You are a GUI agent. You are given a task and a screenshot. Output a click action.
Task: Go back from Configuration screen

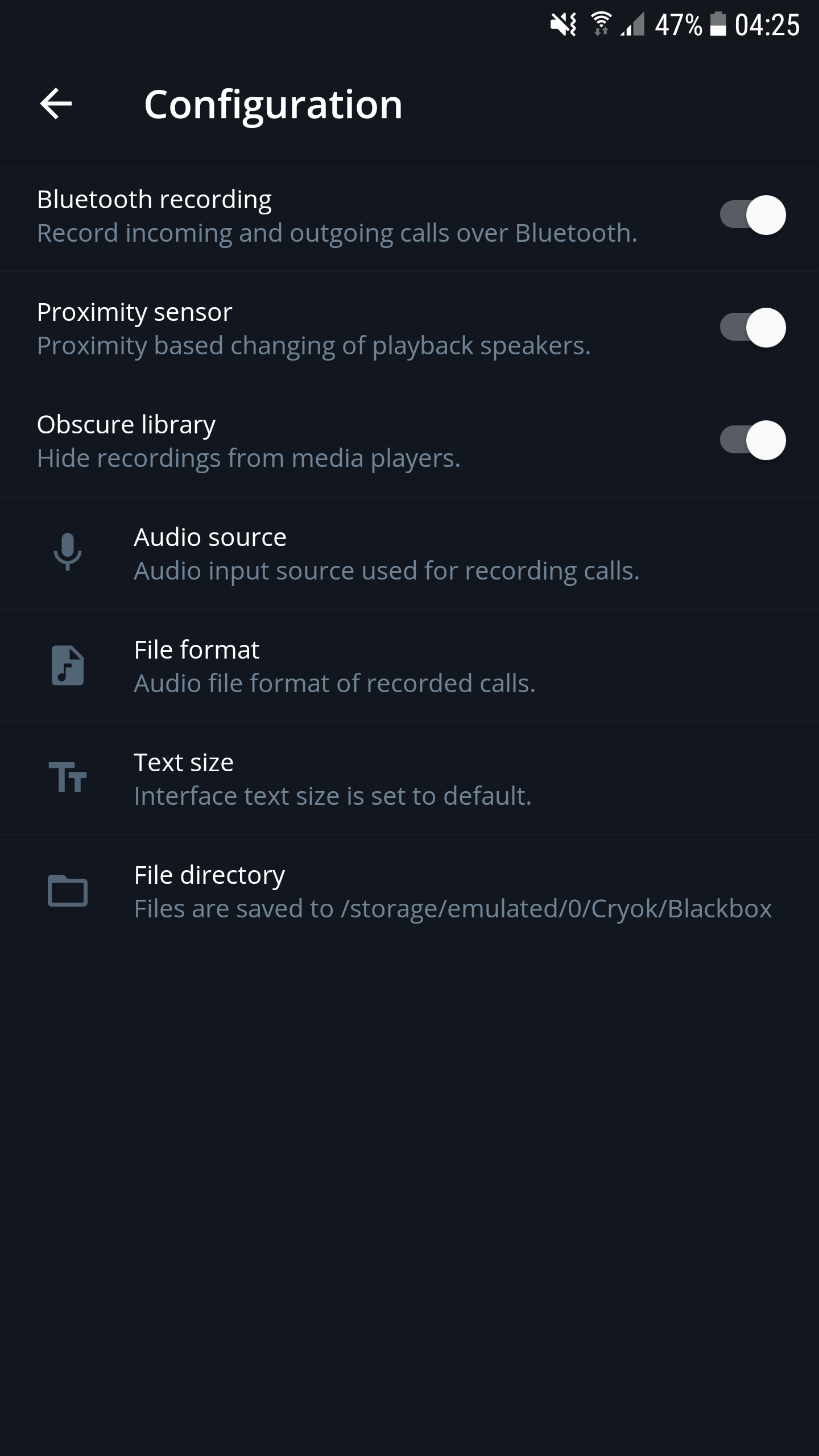[x=56, y=104]
